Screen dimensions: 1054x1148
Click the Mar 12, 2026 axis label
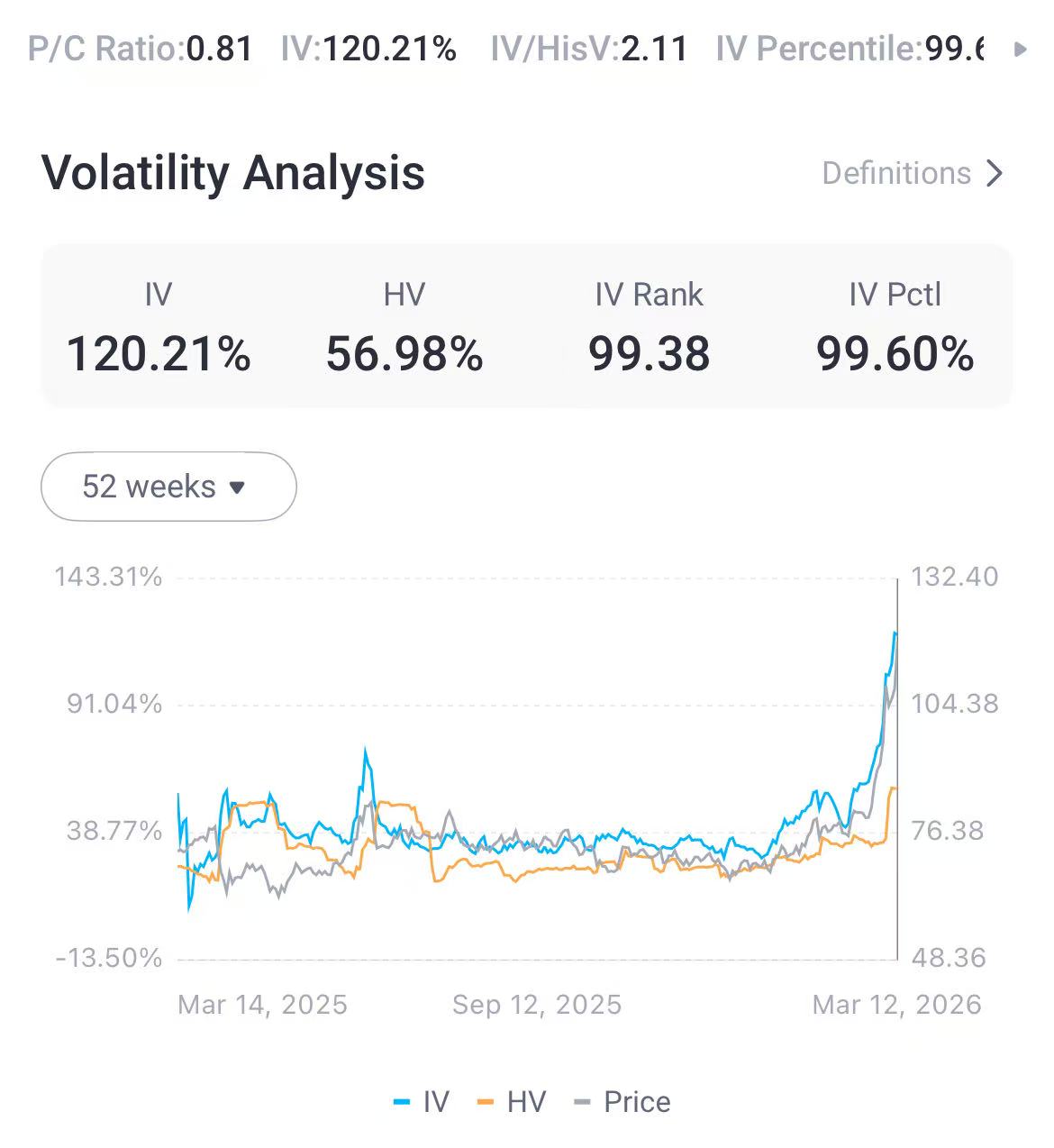pyautogui.click(x=897, y=1005)
